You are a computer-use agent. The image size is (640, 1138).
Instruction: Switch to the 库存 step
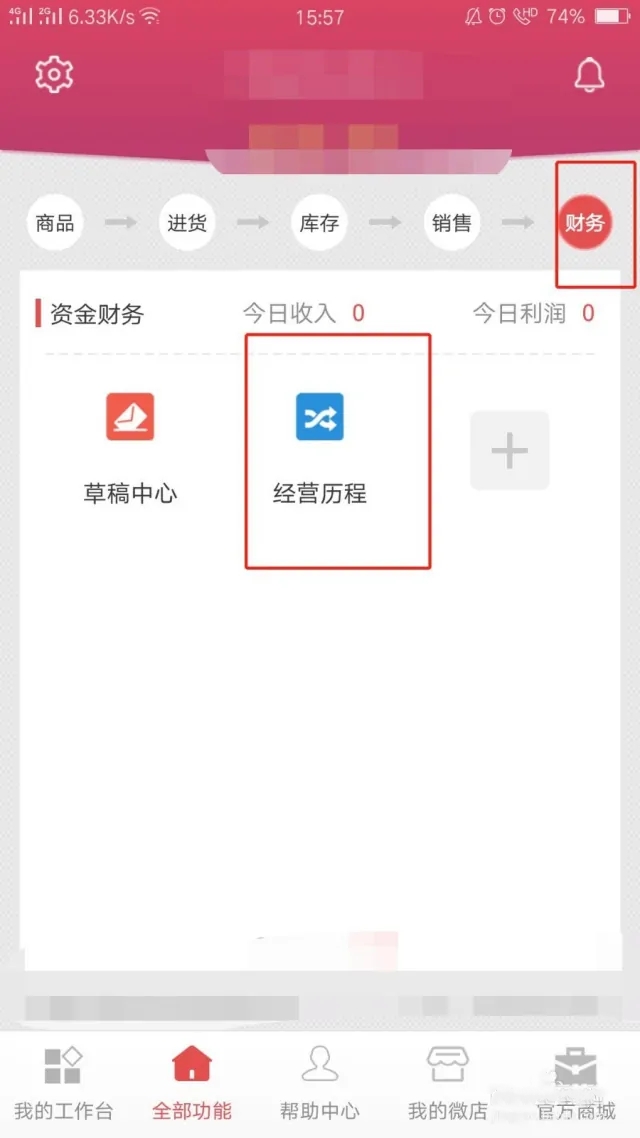pyautogui.click(x=319, y=223)
